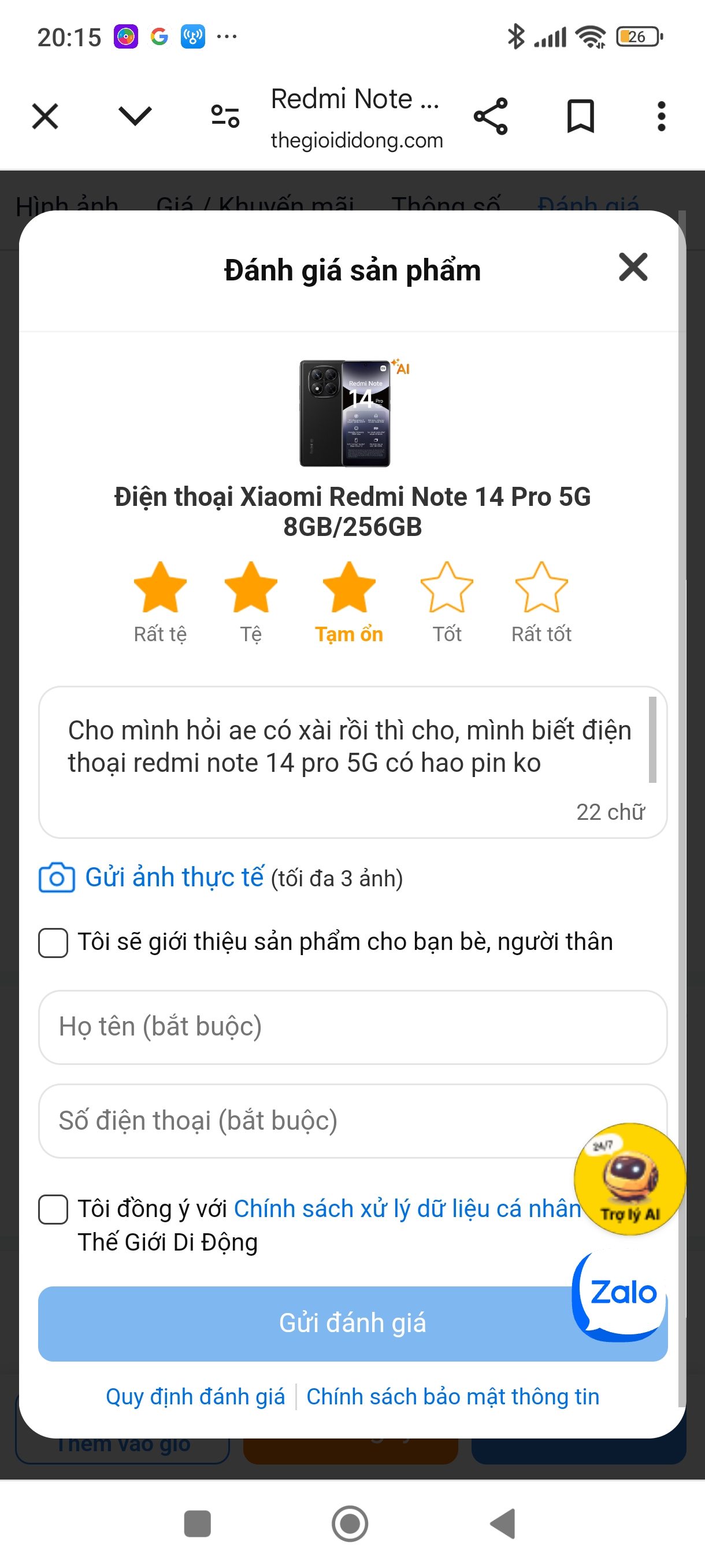705x1568 pixels.
Task: Open site settings icon next to URL
Action: tap(225, 116)
